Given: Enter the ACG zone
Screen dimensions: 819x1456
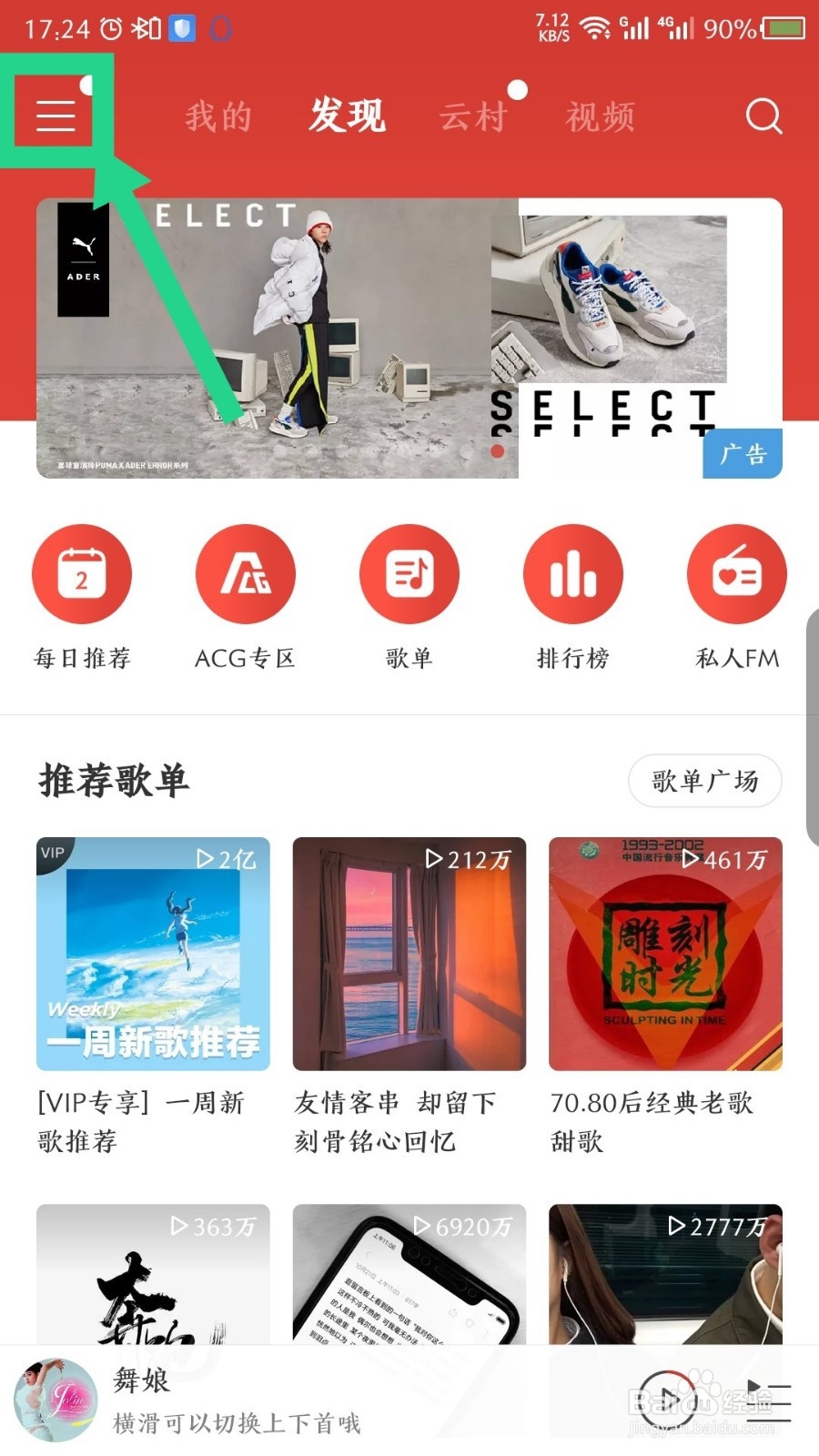Looking at the screenshot, I should click(246, 574).
